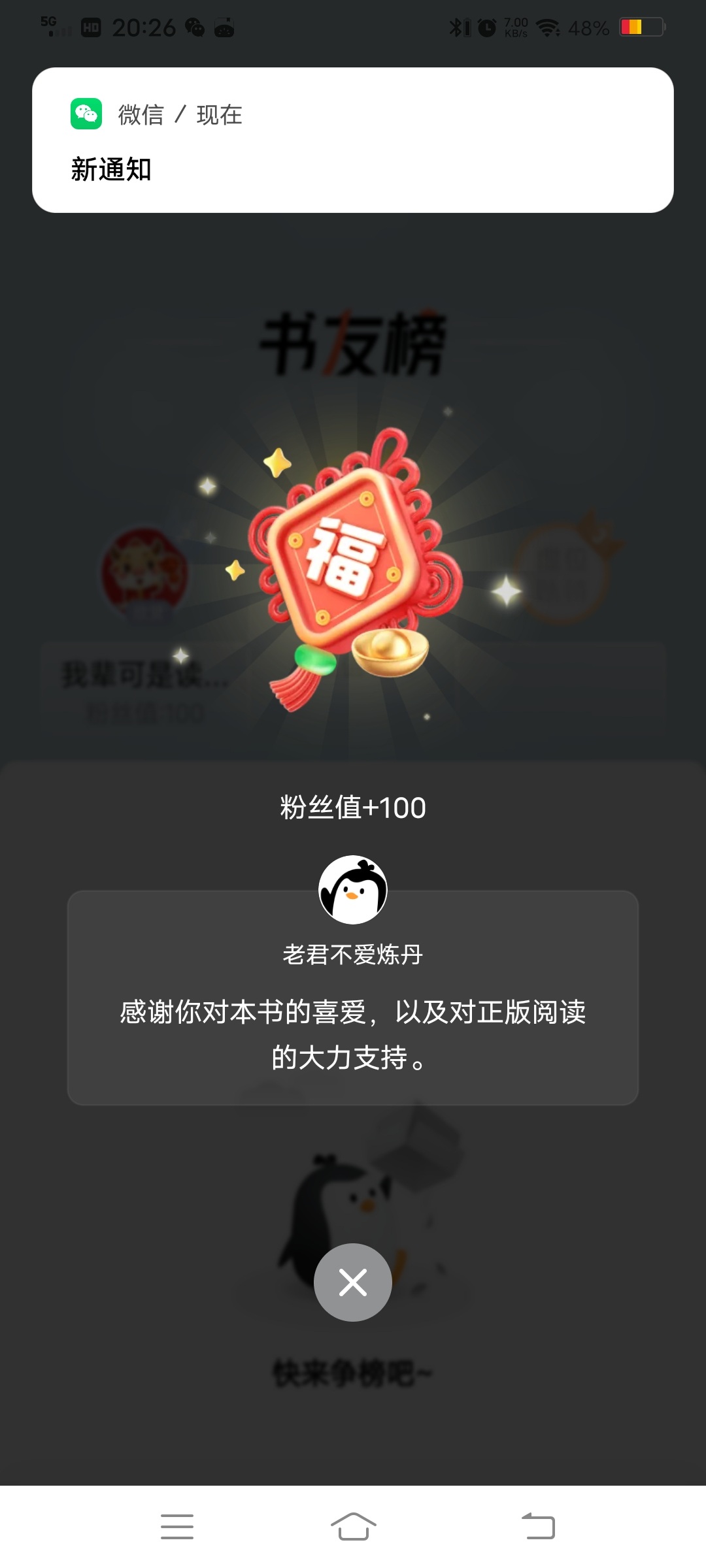Go to the home screen
The image size is (706, 1568).
click(353, 1526)
